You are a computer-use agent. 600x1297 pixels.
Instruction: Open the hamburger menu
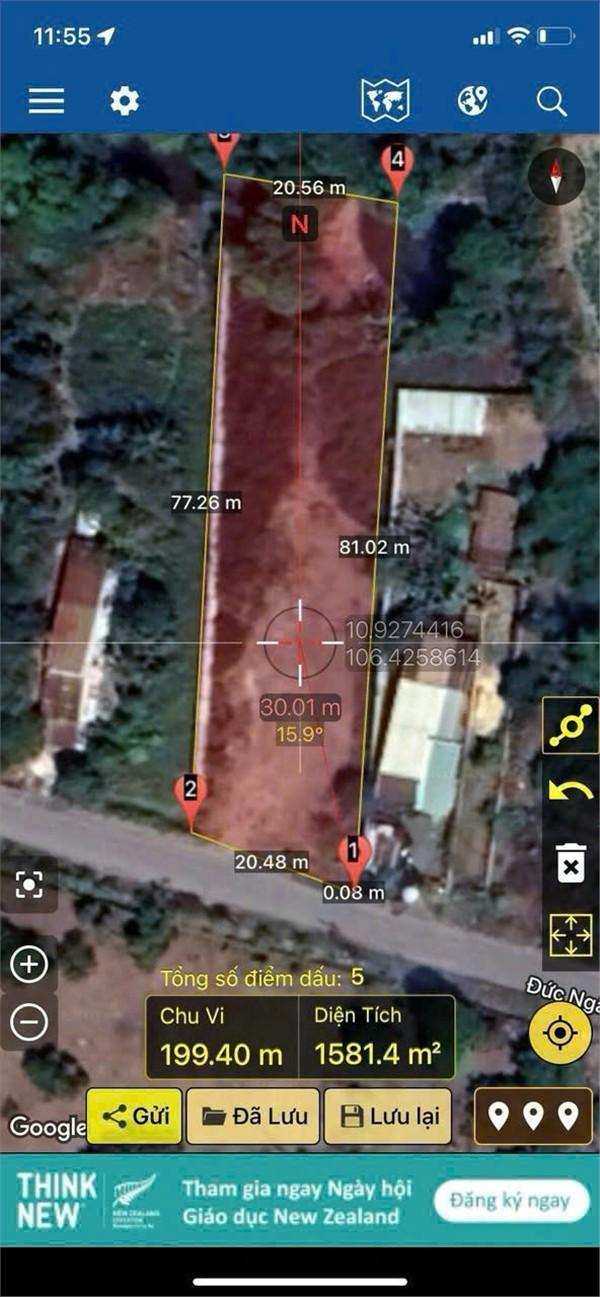click(46, 101)
